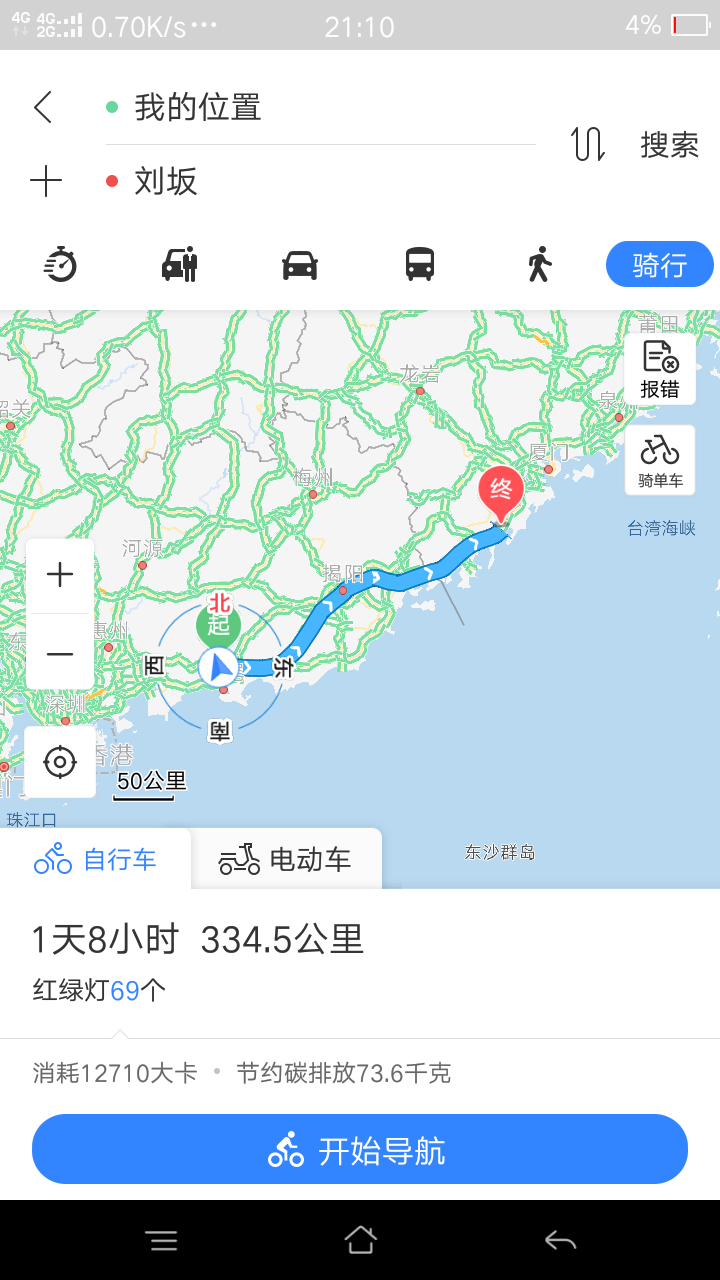Image resolution: width=720 pixels, height=1280 pixels.
Task: Report a map error via 报错
Action: point(660,370)
